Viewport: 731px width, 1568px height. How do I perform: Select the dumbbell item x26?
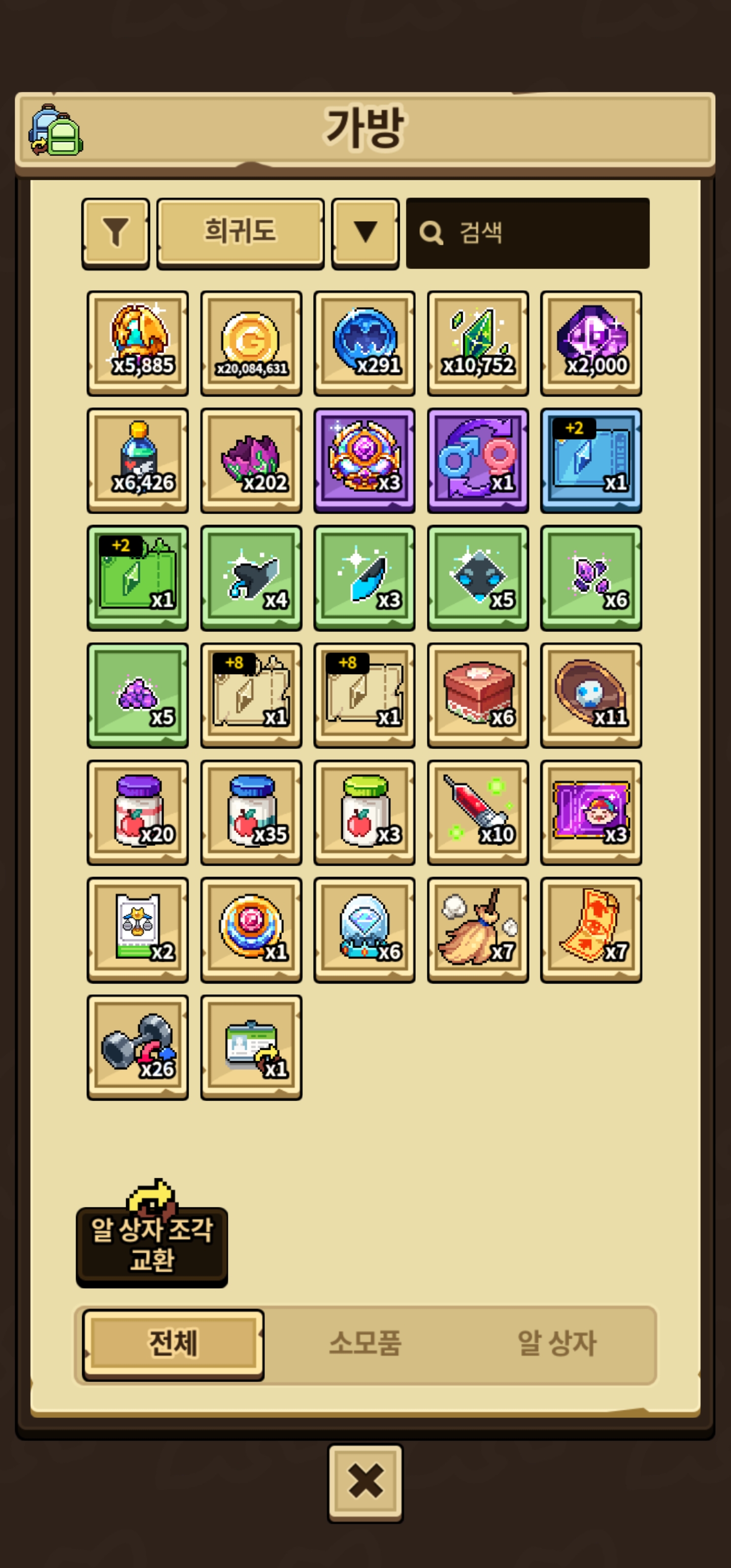[138, 1047]
